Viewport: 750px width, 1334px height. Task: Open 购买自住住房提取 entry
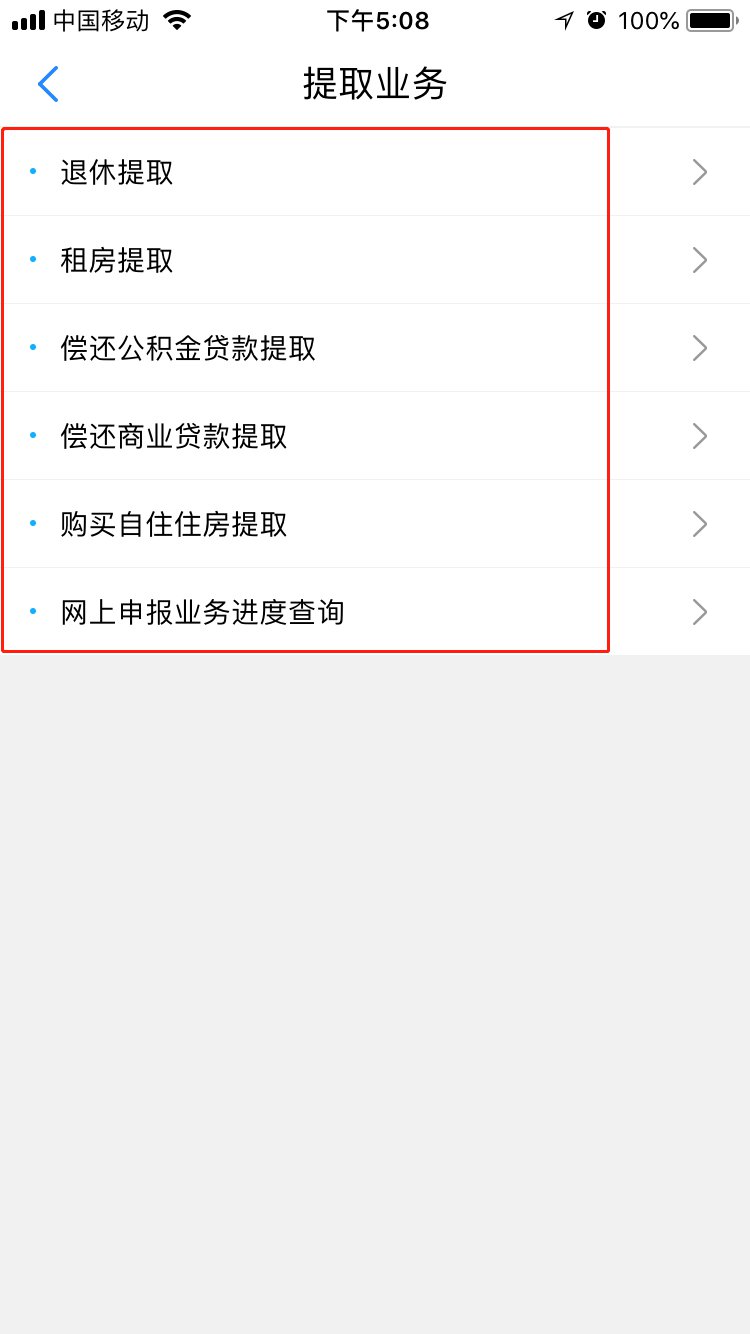pos(375,524)
